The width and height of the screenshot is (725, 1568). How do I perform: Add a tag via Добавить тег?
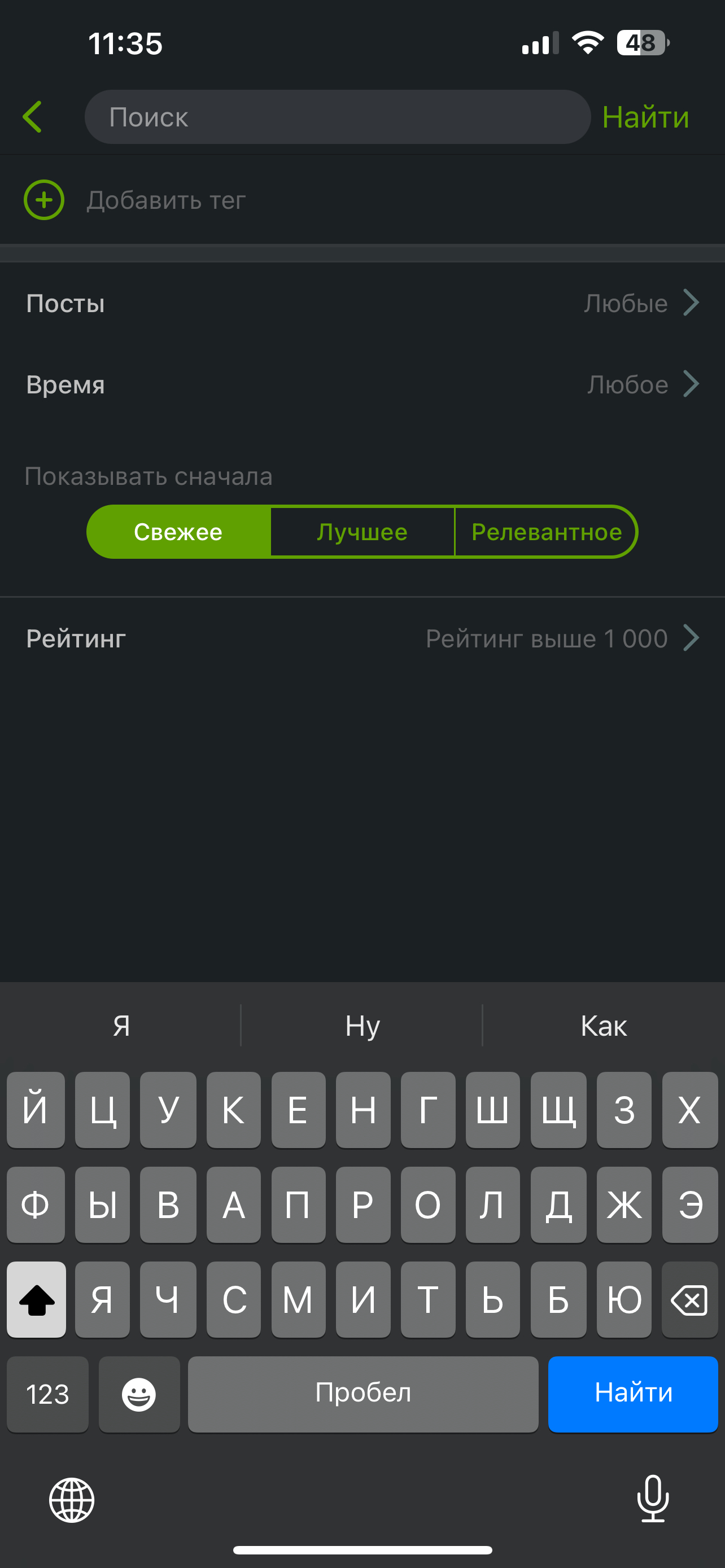pos(134,200)
